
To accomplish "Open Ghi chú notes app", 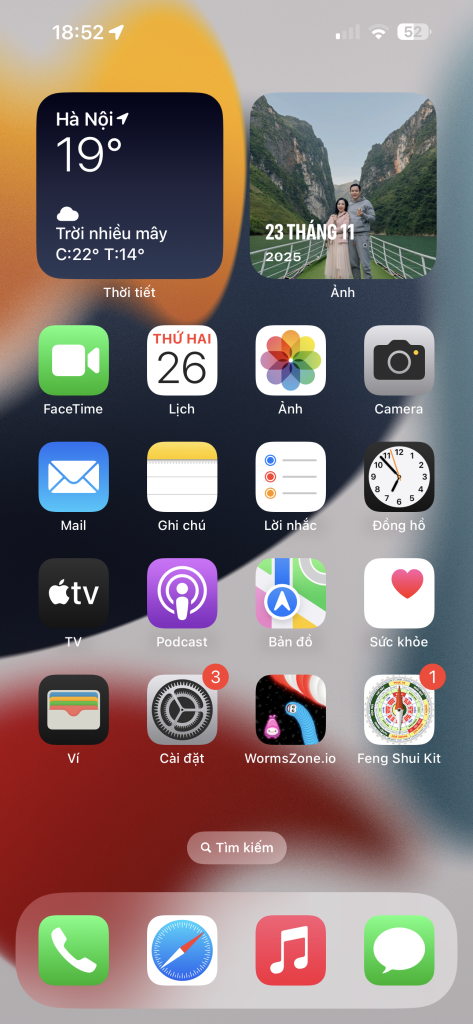I will tap(182, 477).
